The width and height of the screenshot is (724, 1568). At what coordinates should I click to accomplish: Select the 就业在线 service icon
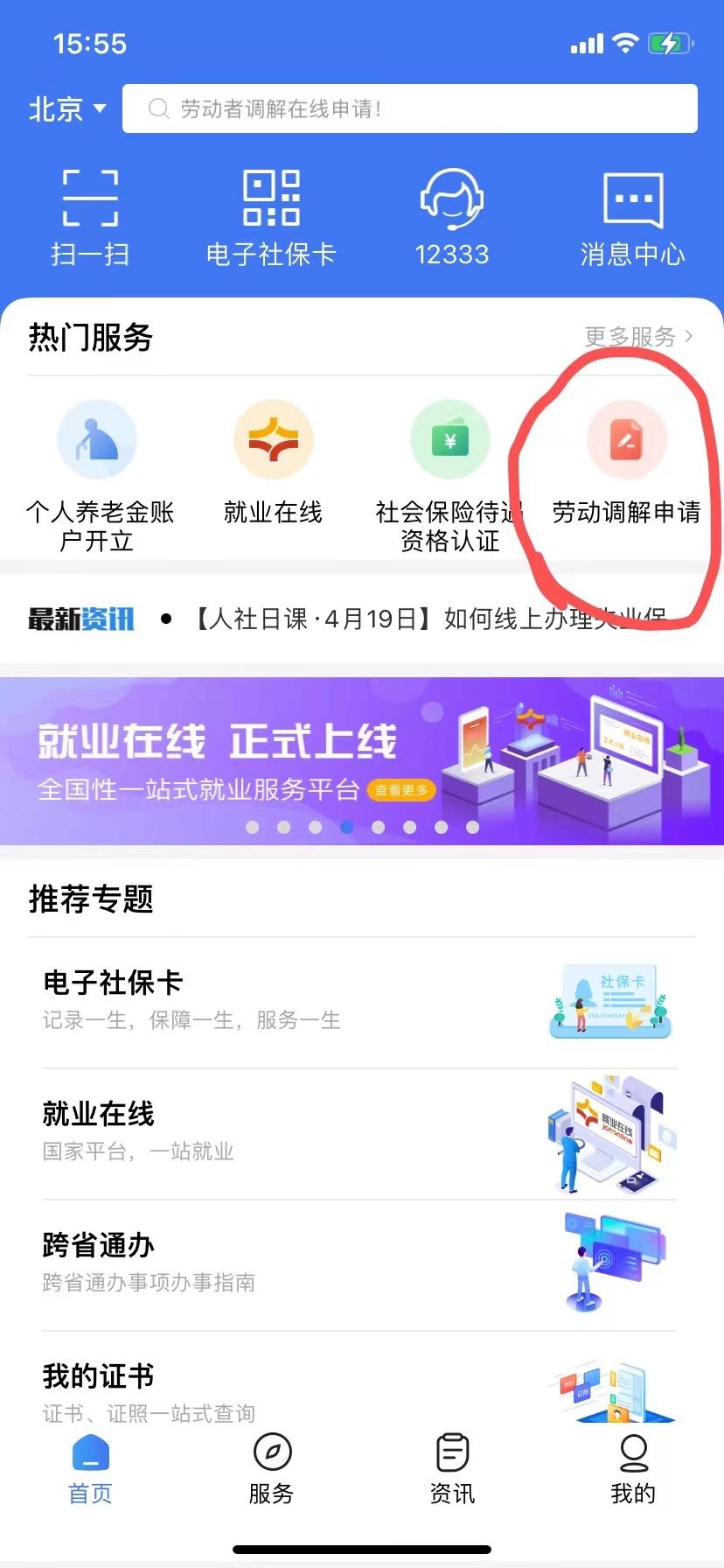pyautogui.click(x=273, y=439)
